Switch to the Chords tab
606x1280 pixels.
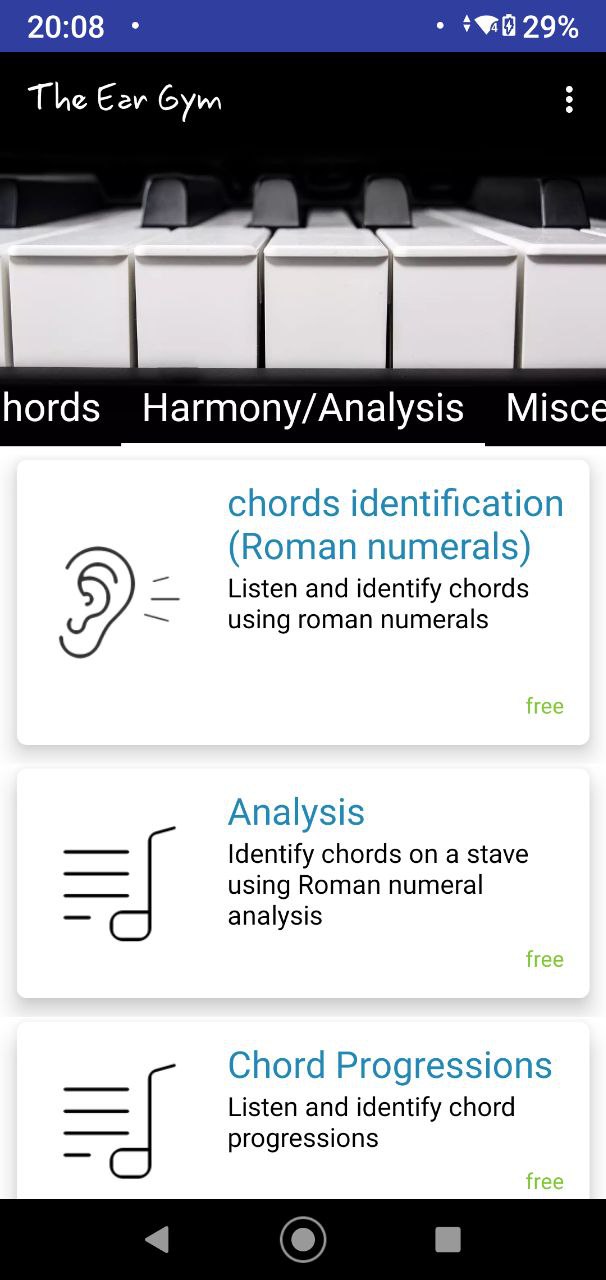point(51,408)
